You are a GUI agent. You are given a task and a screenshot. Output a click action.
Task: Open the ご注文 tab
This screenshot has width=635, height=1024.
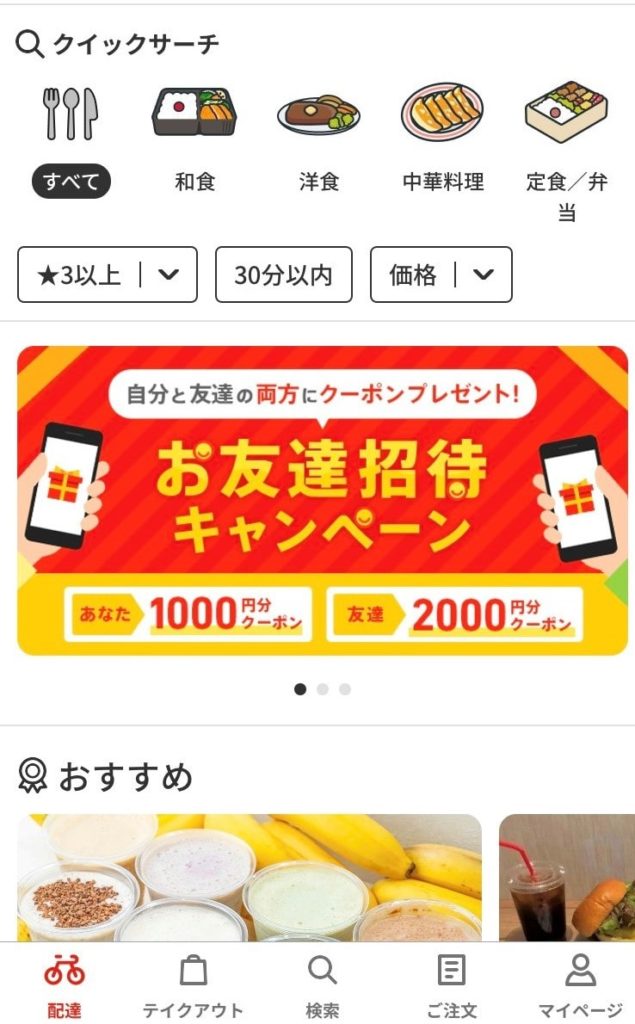coord(451,985)
